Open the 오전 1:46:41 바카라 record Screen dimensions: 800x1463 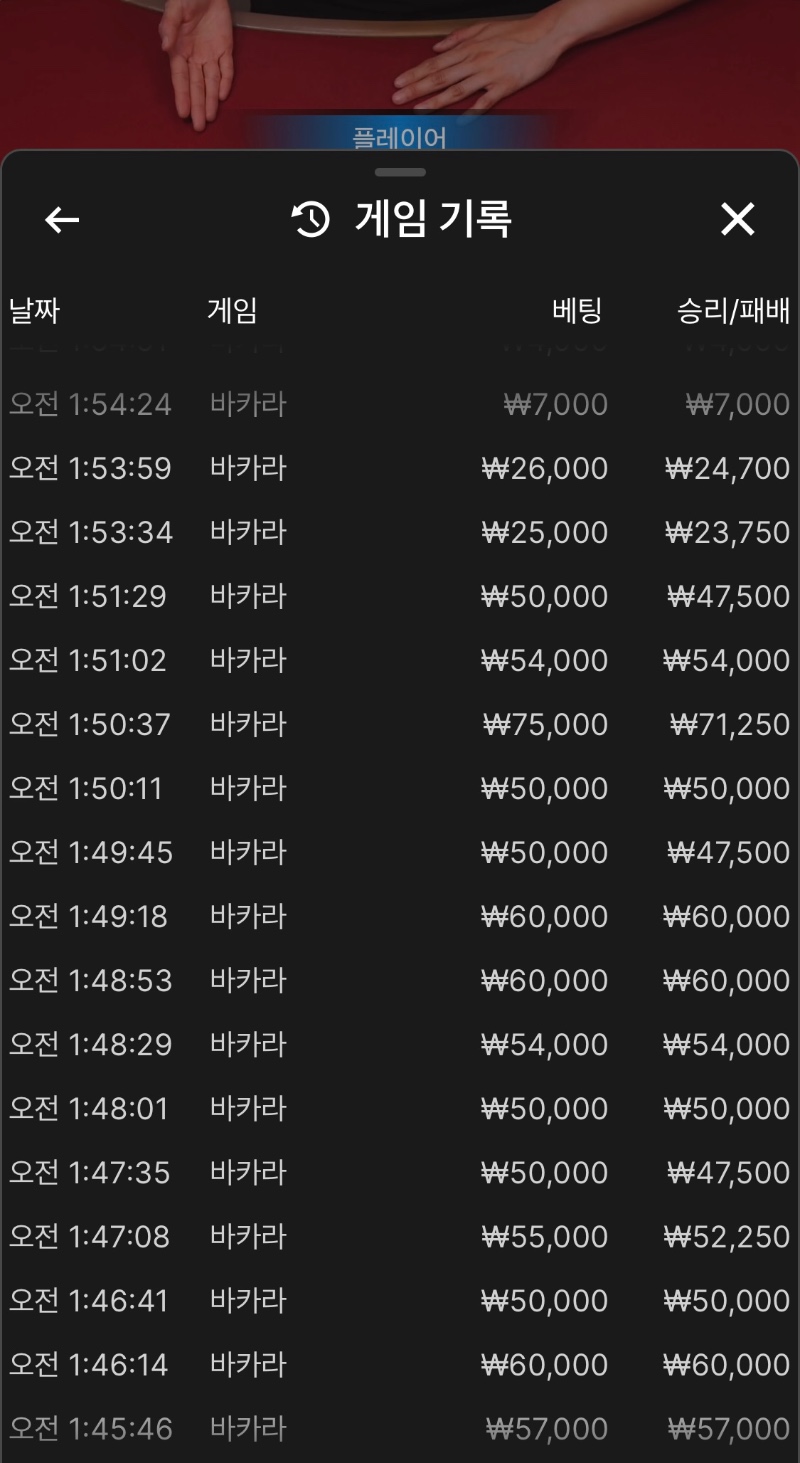tap(400, 1300)
